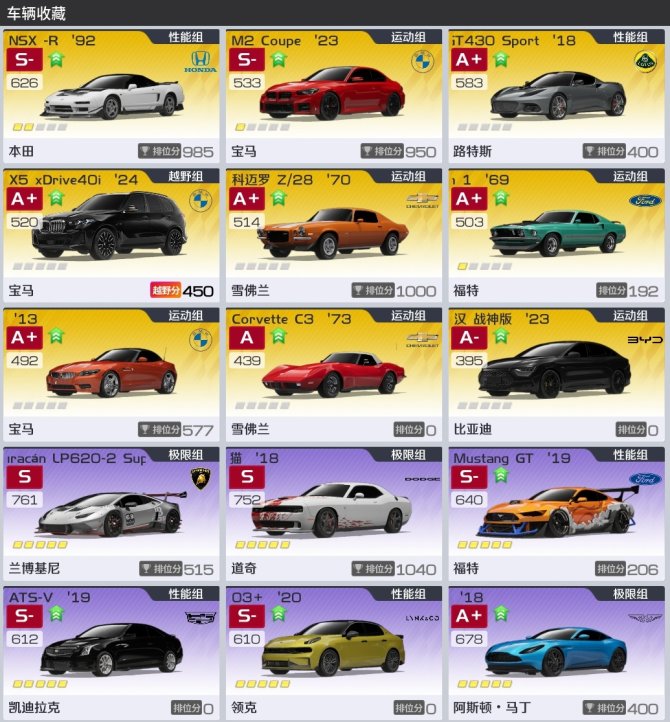The image size is (670, 722).
Task: Open the Honda NSX-R '92 card
Action: pyautogui.click(x=110, y=96)
